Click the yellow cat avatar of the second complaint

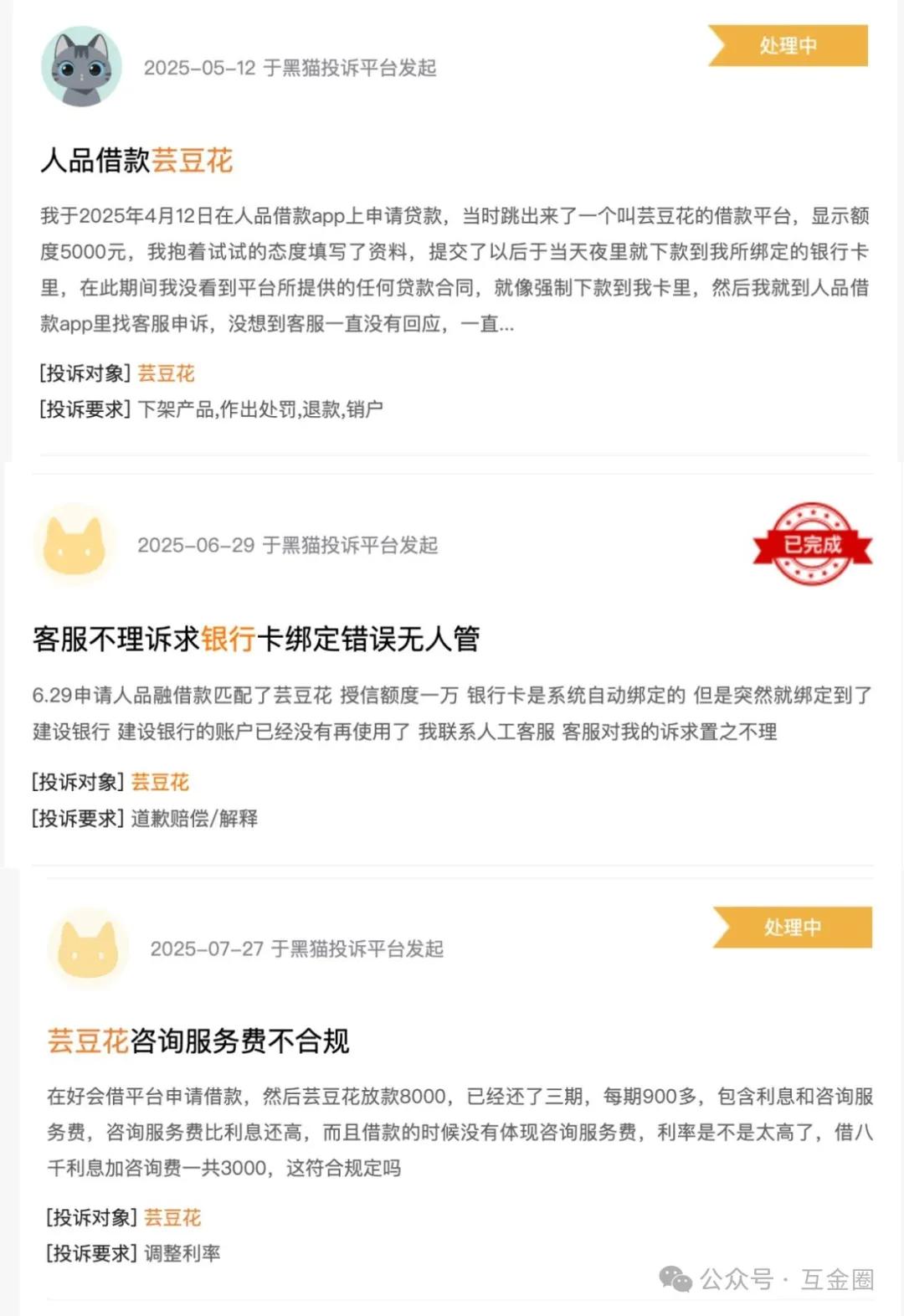[x=75, y=544]
